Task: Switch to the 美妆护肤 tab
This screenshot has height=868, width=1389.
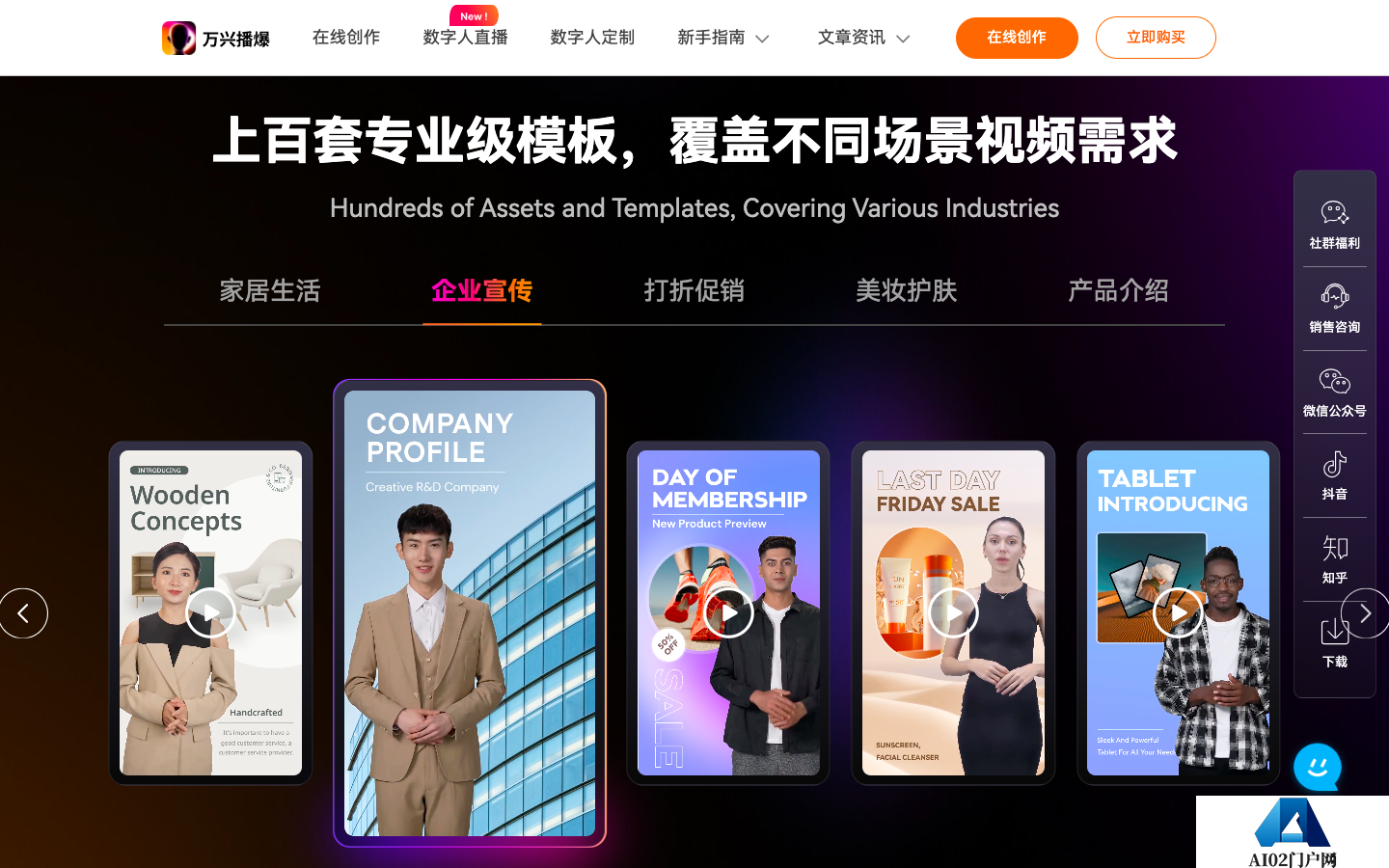Action: click(x=906, y=290)
